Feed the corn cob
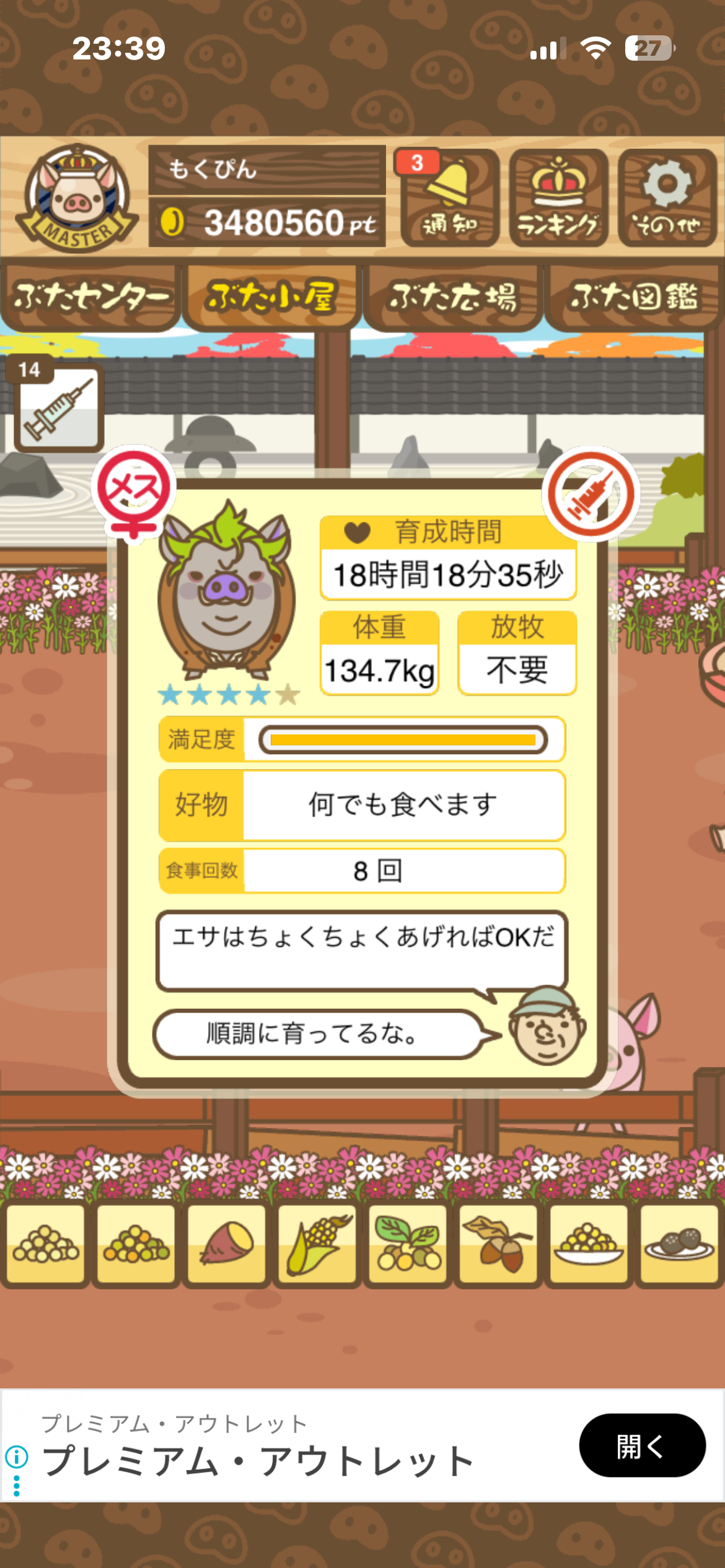 tap(317, 1245)
